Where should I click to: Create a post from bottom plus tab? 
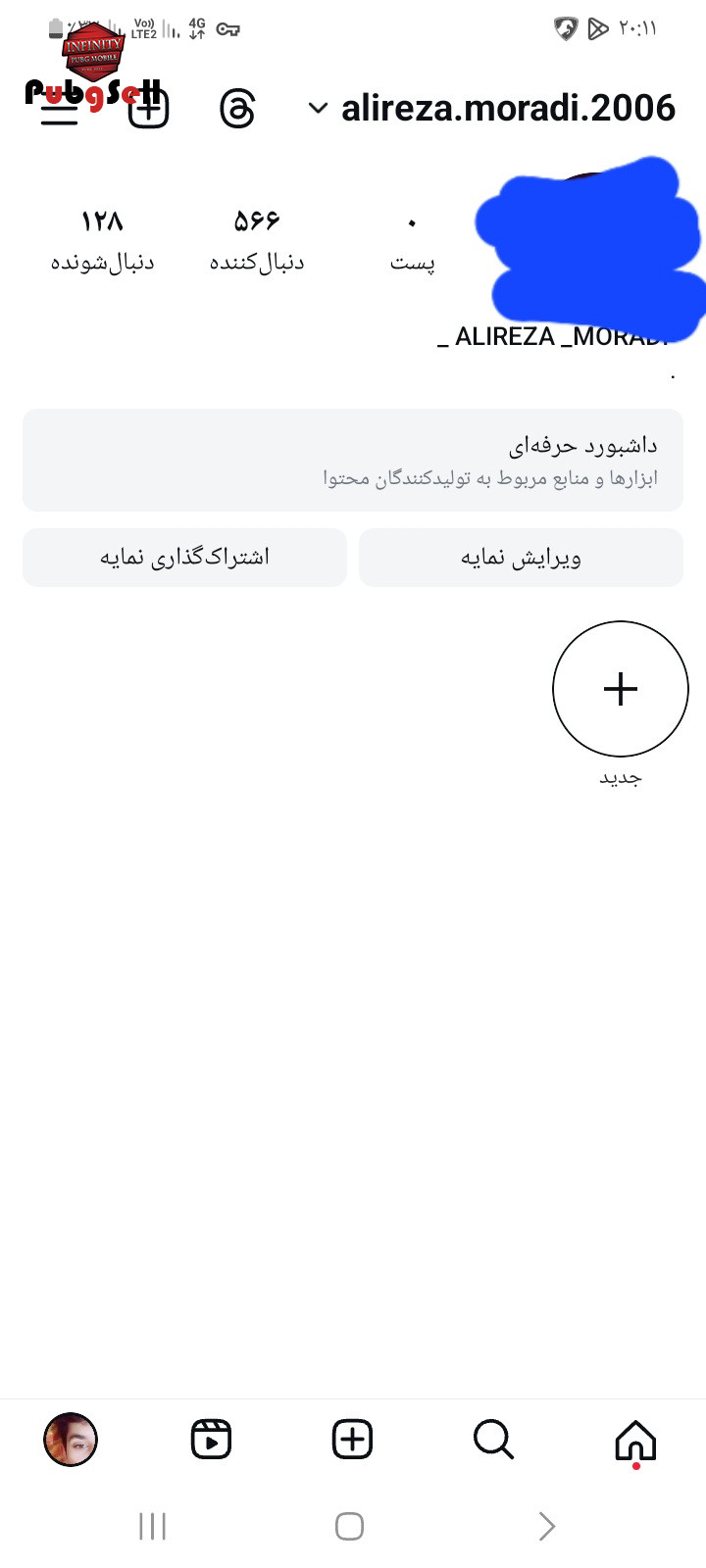[x=352, y=1440]
